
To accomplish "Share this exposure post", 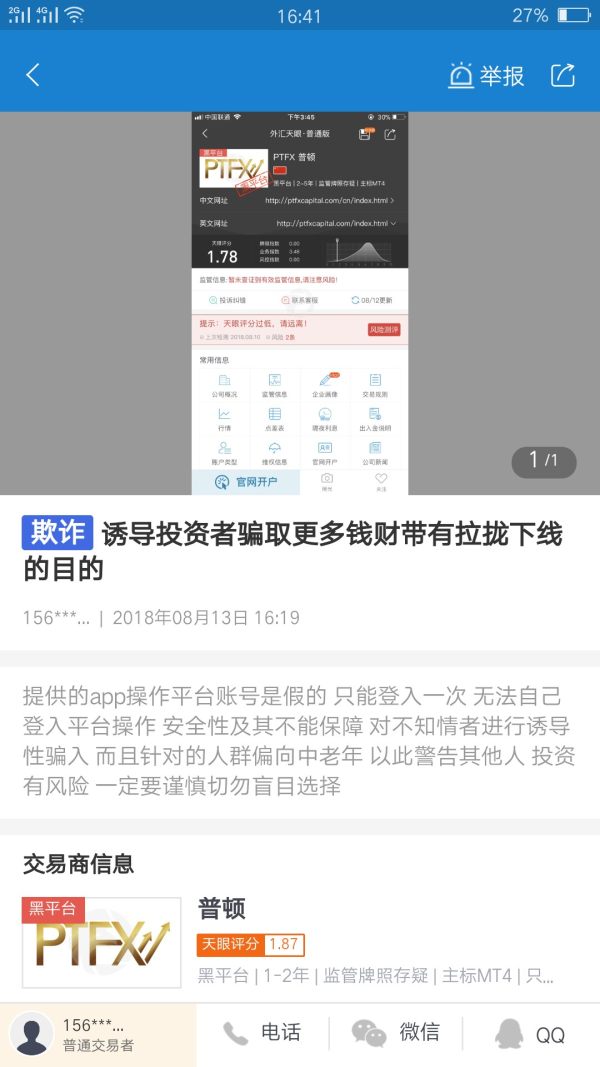I will point(563,75).
